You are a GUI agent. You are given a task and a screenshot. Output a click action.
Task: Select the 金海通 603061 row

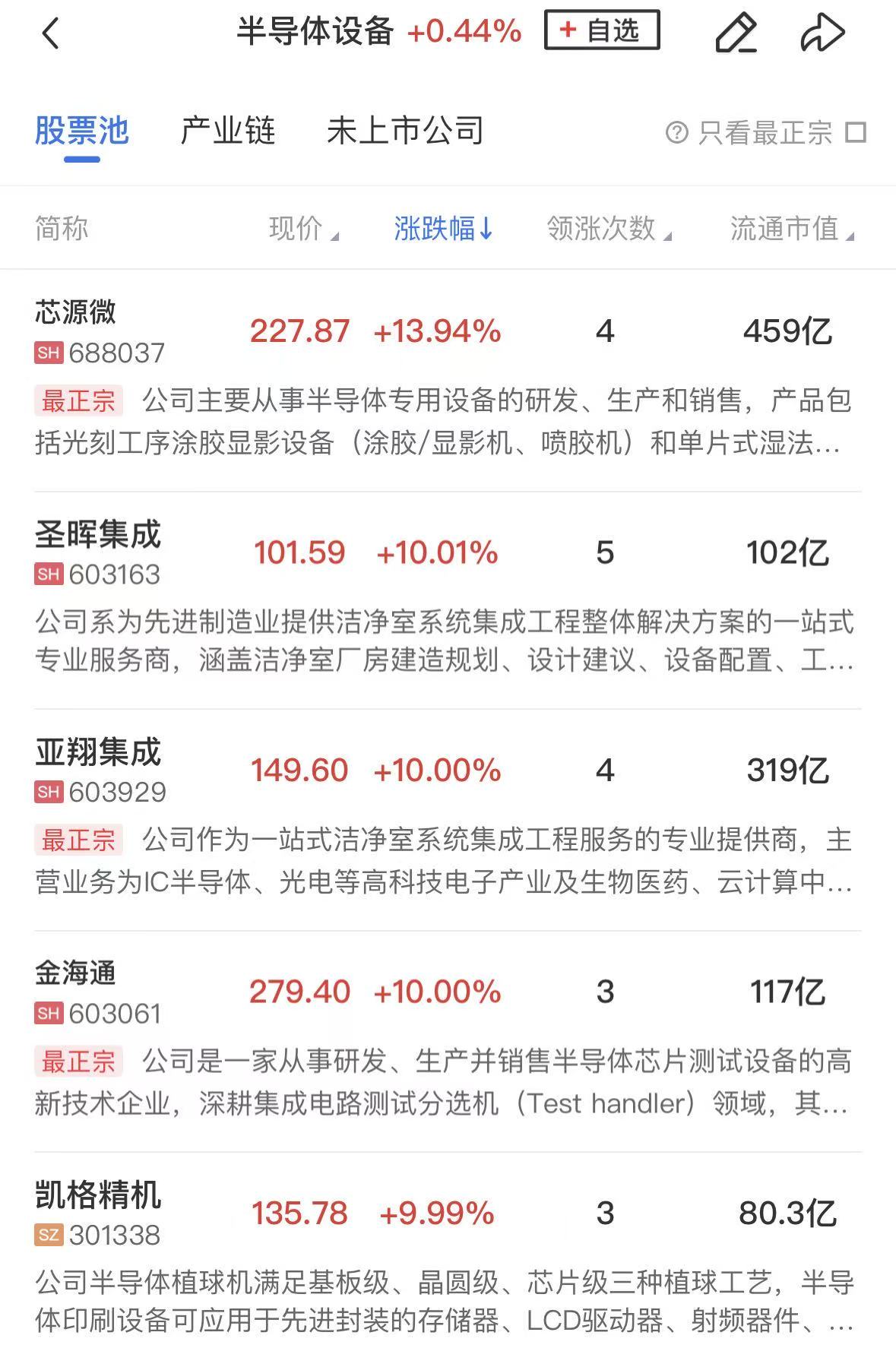coord(99,992)
